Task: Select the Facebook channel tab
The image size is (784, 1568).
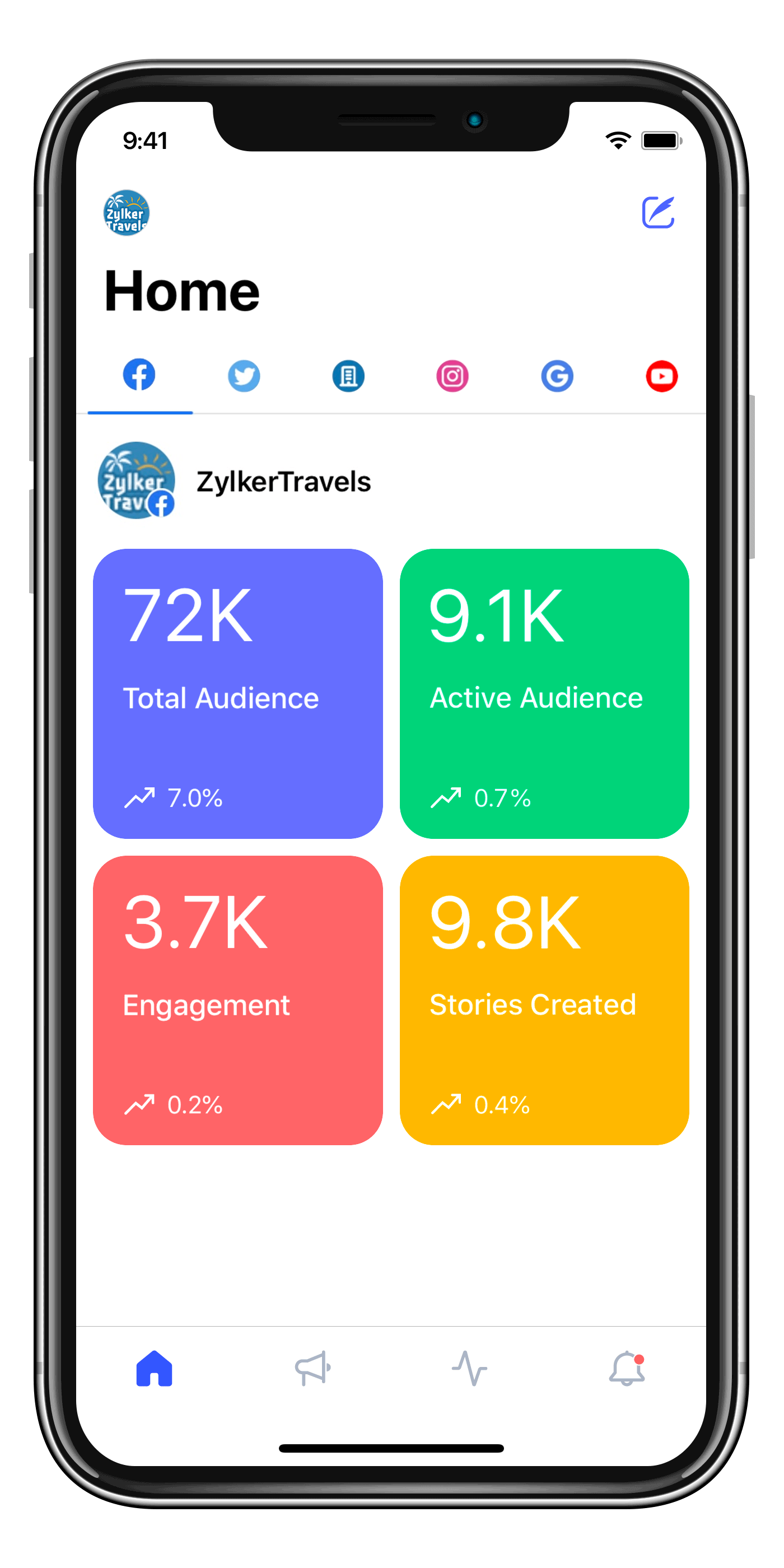Action: point(139,375)
